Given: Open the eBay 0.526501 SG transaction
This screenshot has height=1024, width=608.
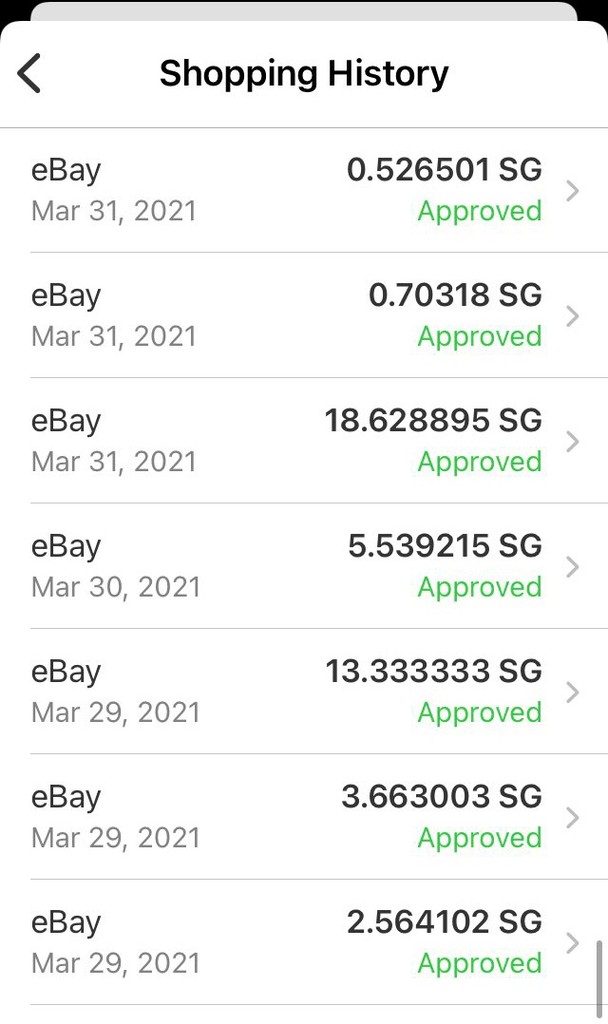Looking at the screenshot, I should pyautogui.click(x=304, y=190).
